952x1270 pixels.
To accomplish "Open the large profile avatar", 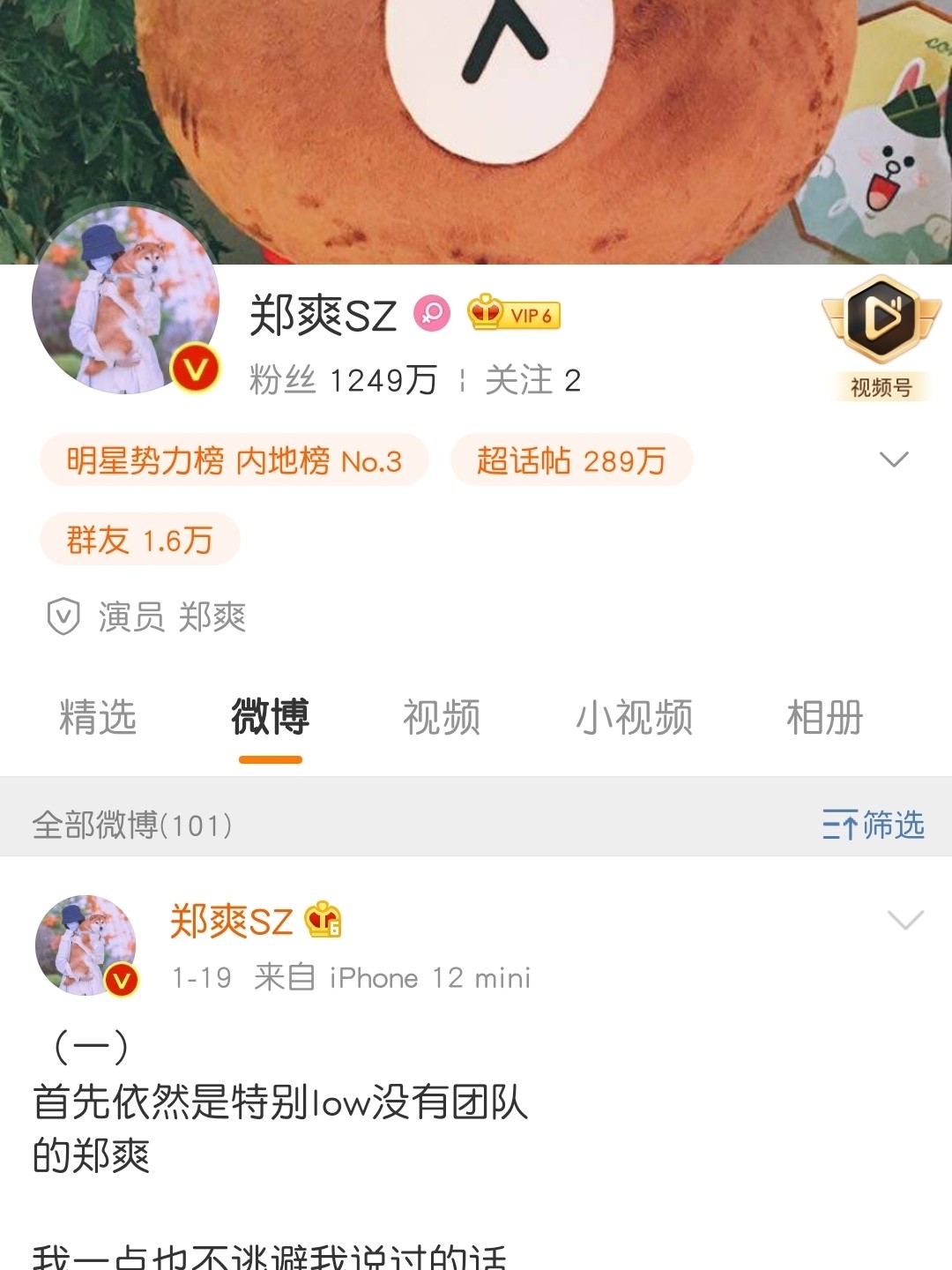I will (x=125, y=300).
